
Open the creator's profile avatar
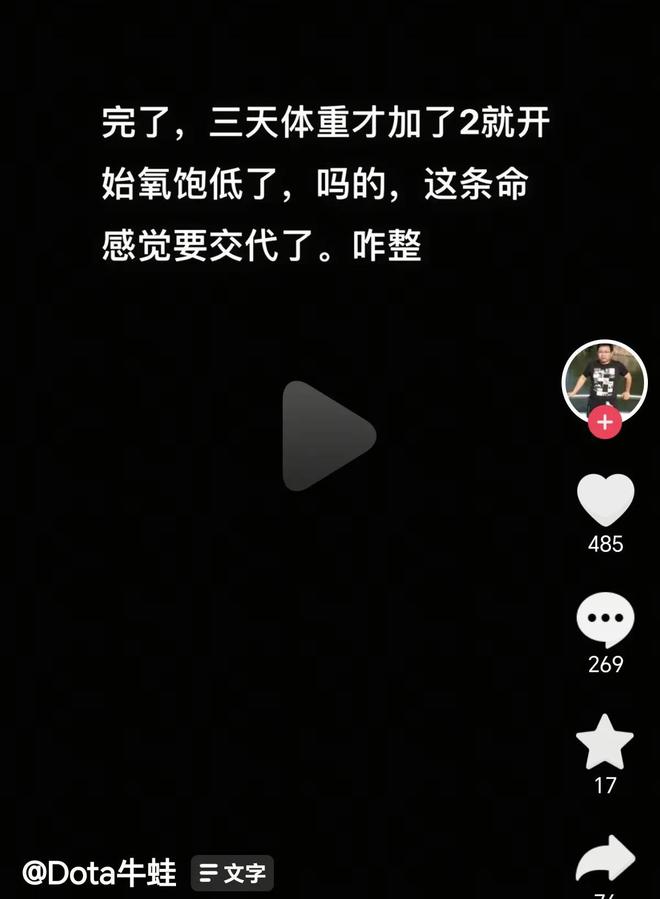(x=604, y=380)
